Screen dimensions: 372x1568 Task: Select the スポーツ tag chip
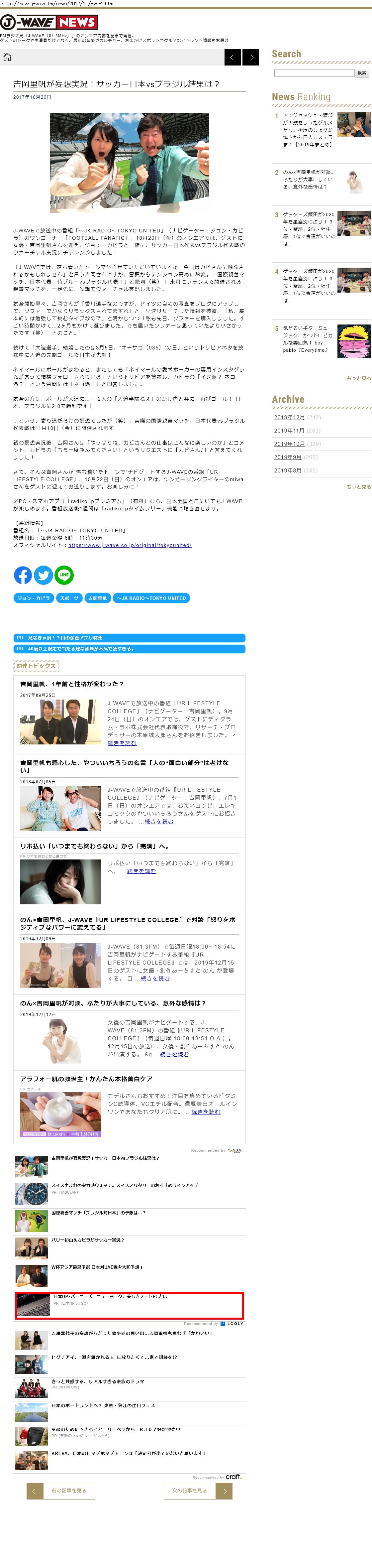tap(69, 598)
